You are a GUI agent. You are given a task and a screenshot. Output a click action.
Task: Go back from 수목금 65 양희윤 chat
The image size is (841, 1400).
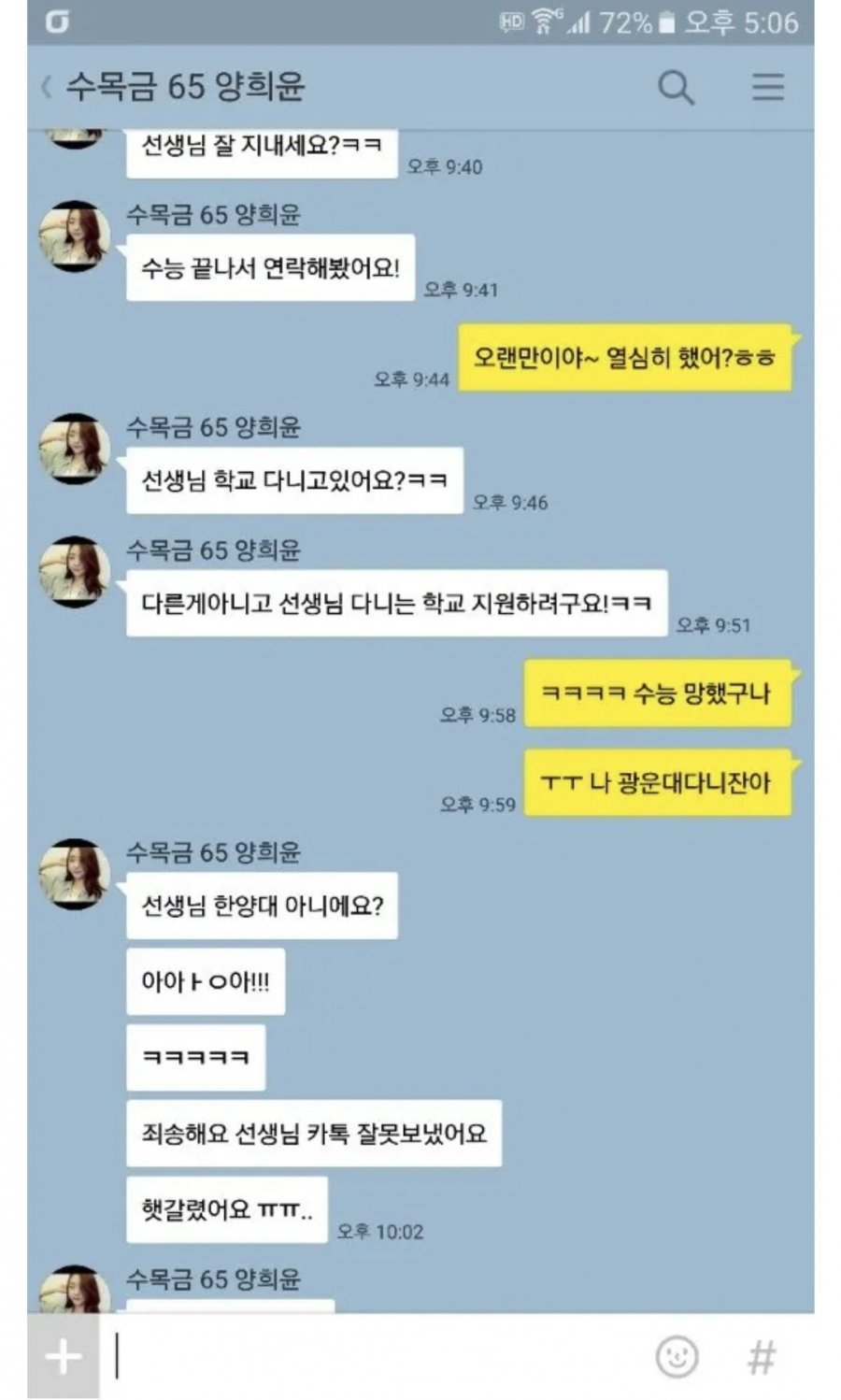(47, 87)
